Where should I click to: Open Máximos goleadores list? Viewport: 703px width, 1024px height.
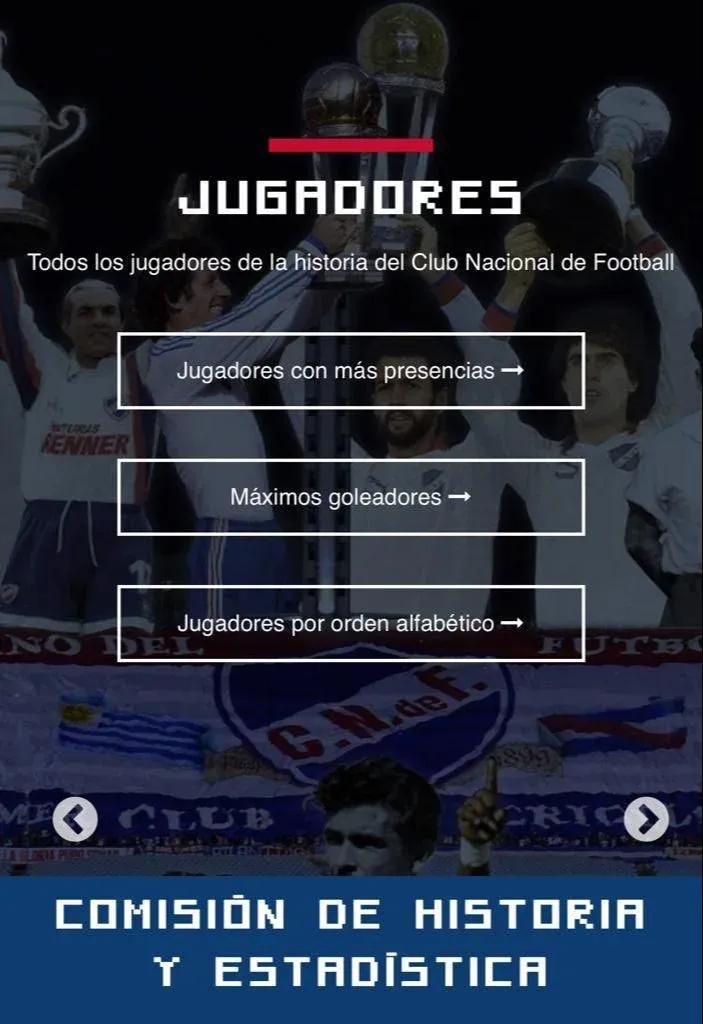point(350,497)
